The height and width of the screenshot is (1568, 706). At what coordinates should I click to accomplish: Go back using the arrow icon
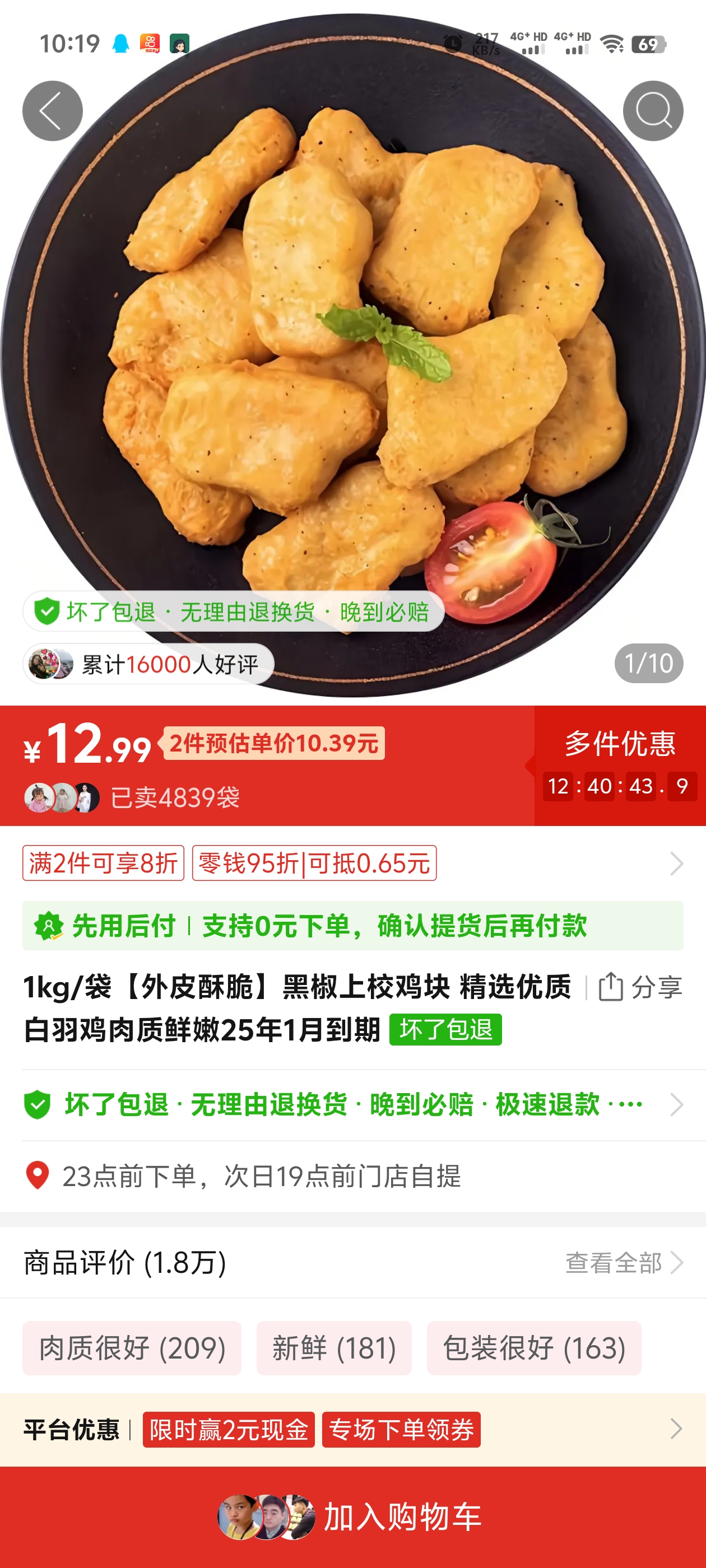52,111
